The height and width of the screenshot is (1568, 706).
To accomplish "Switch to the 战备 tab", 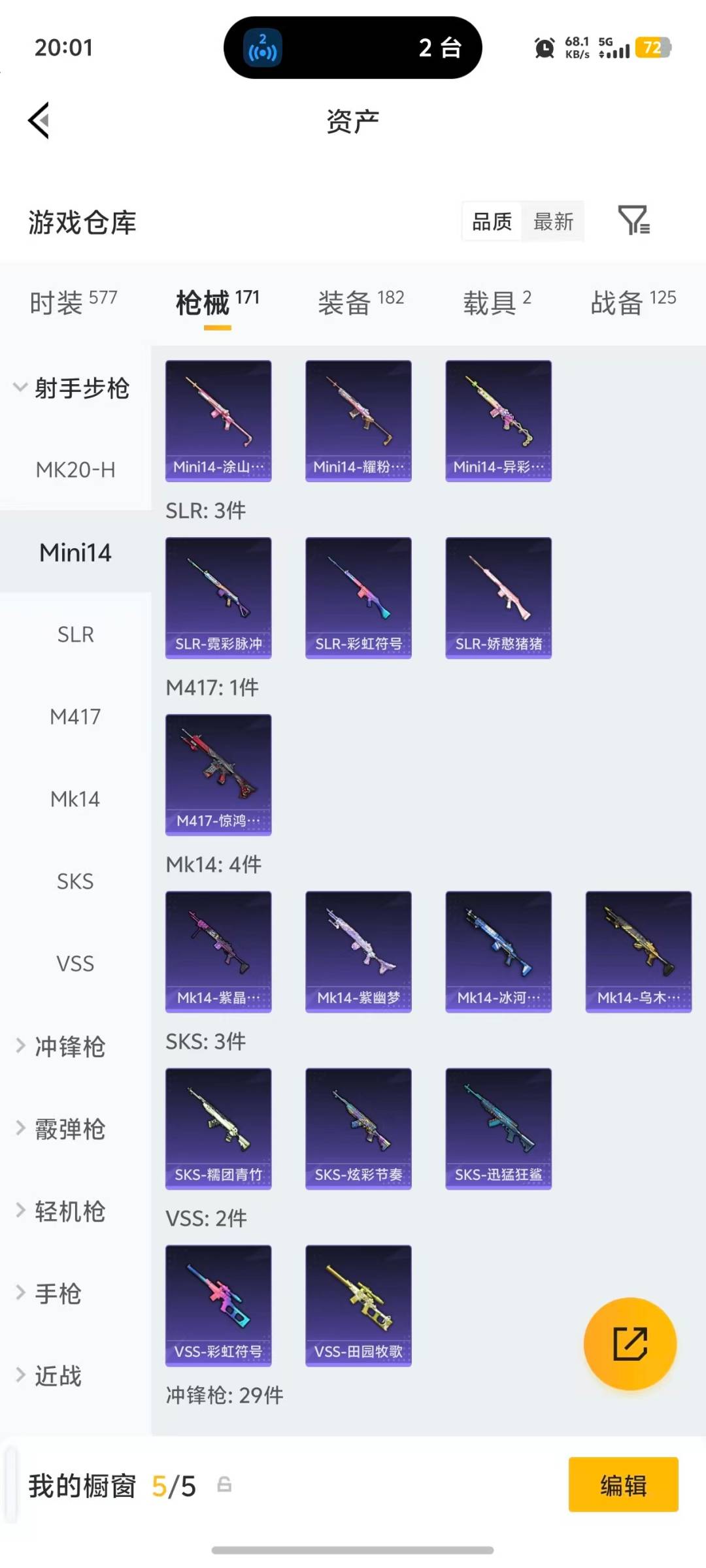I will 633,302.
